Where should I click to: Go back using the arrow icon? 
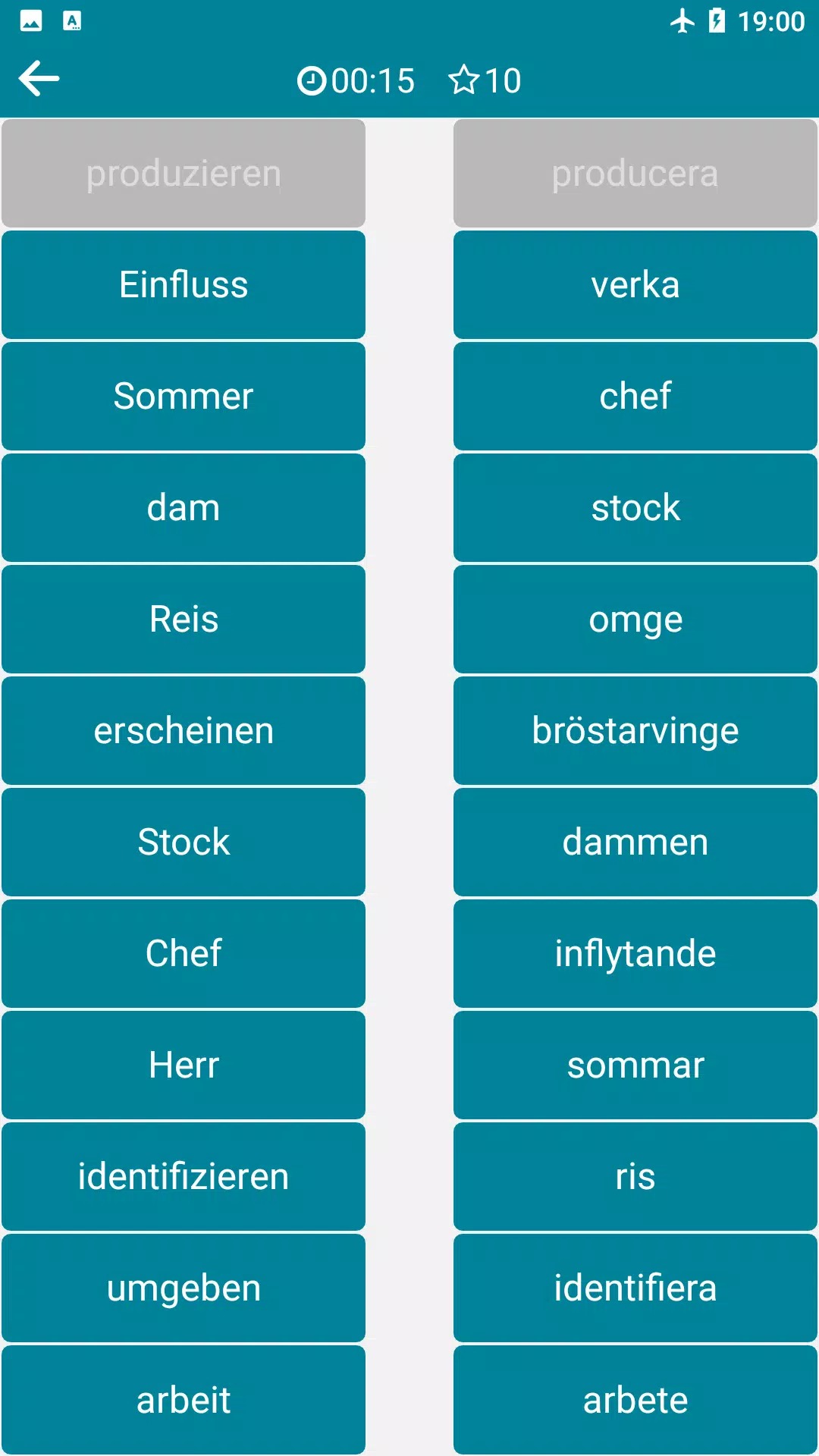pyautogui.click(x=39, y=79)
